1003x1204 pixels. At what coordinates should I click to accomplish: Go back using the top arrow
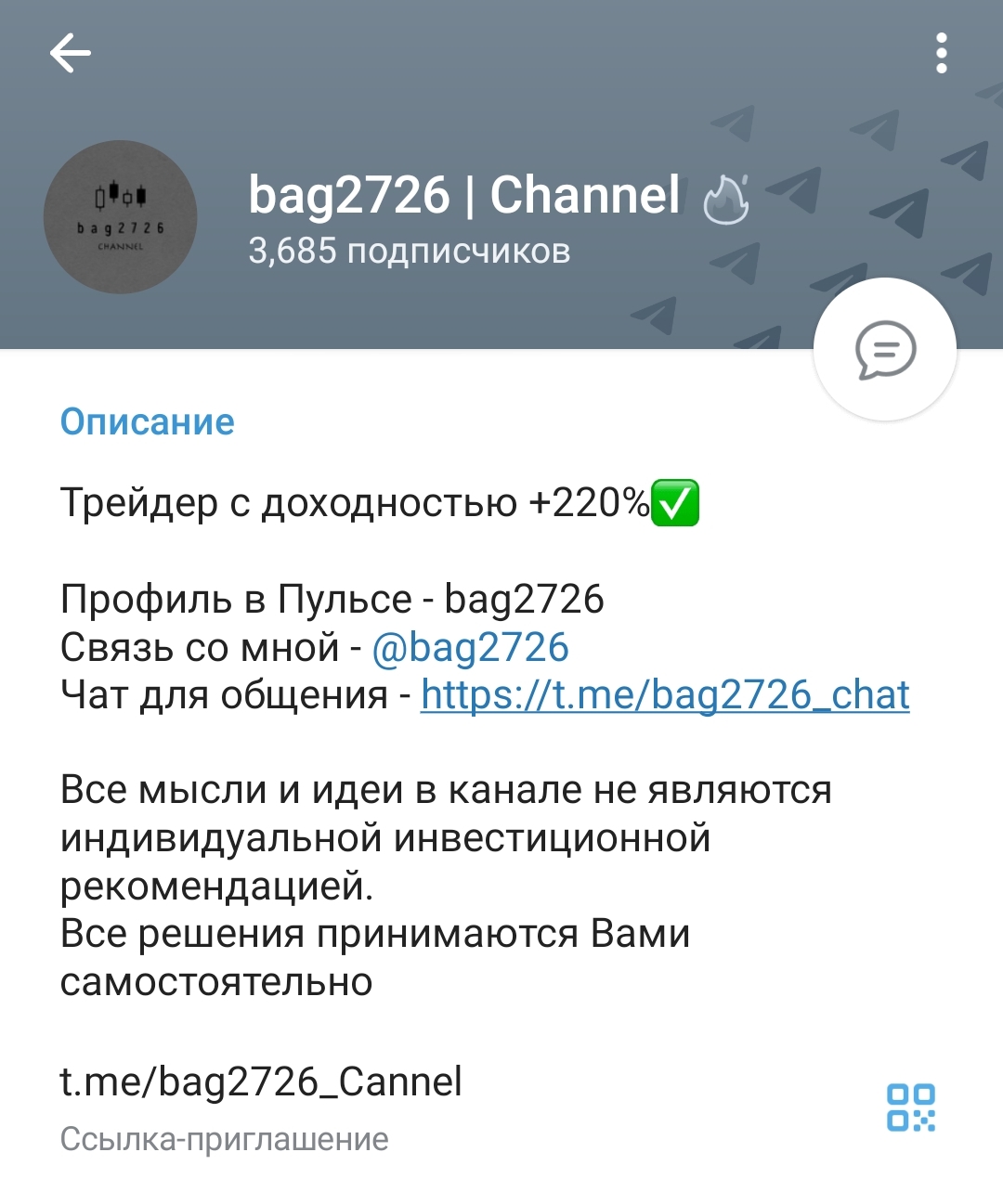[x=71, y=53]
